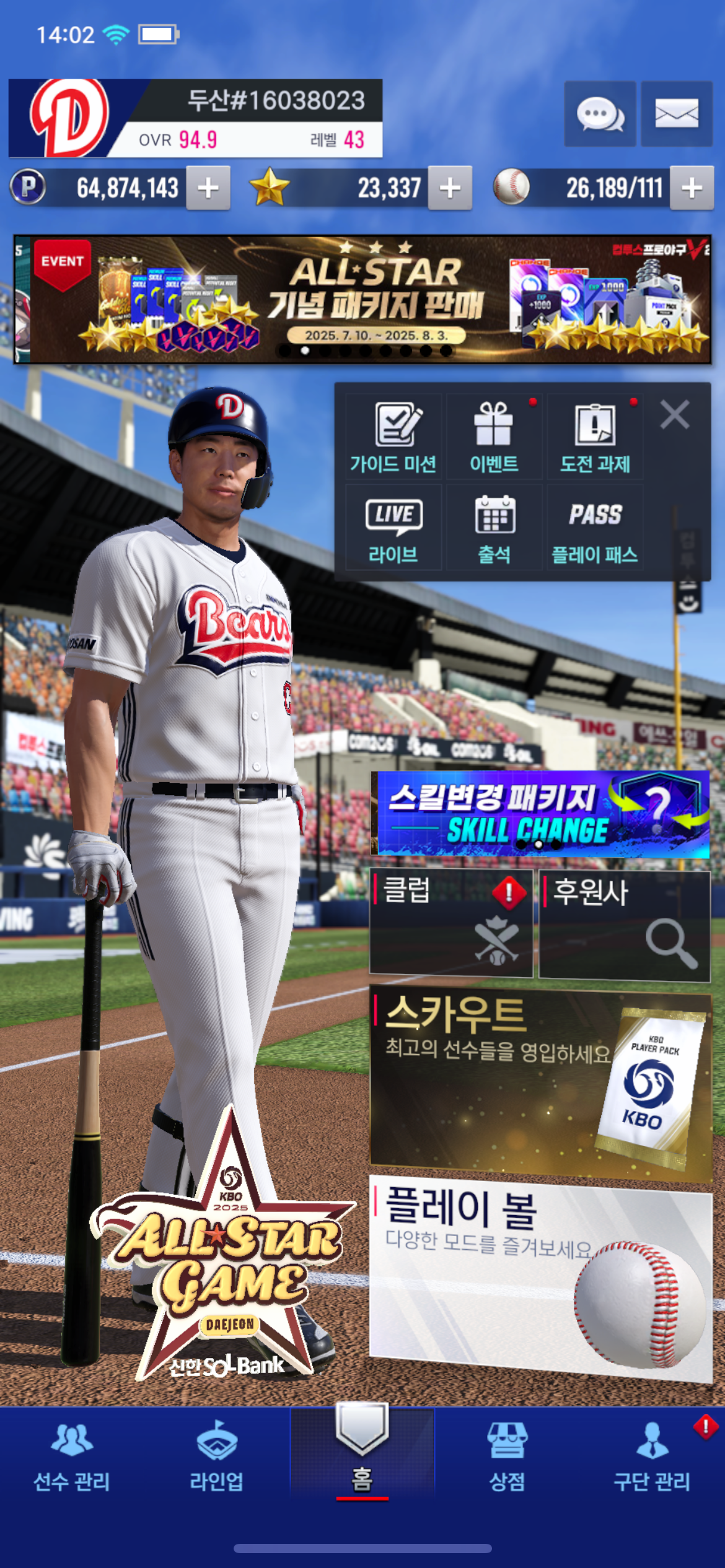Open 가이드 미션
This screenshot has height=1568, width=725.
pyautogui.click(x=393, y=437)
